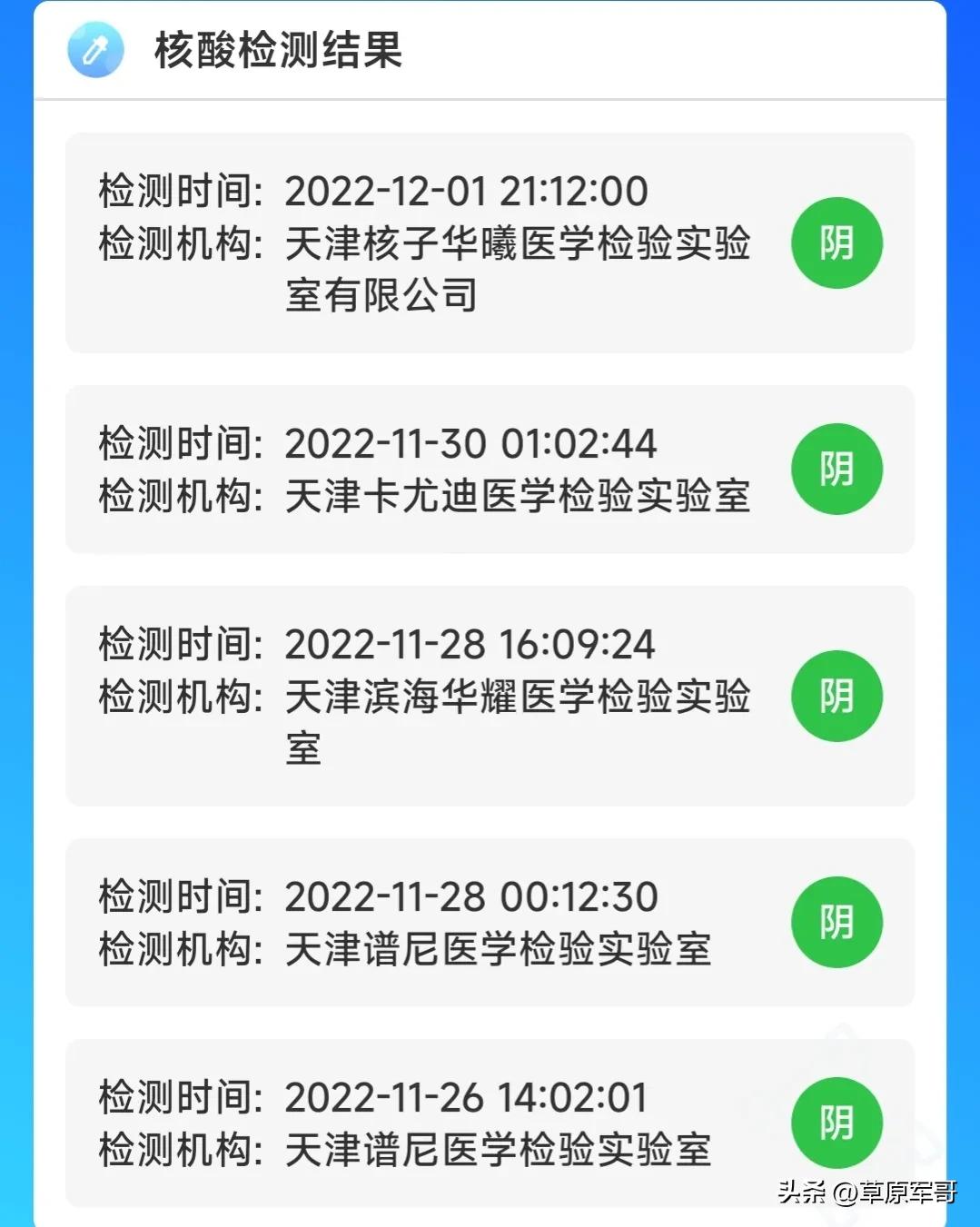Screen dimensions: 980x1227
Task: Click the 阴 icon on the 2022-11-26 record
Action: (836, 1123)
